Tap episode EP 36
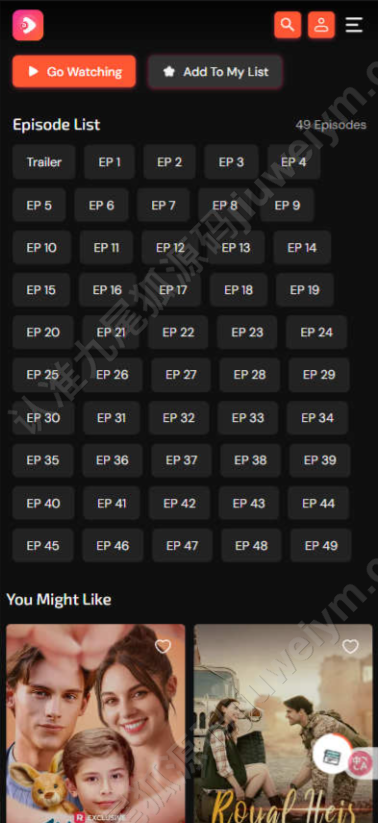378x823 pixels. point(112,460)
